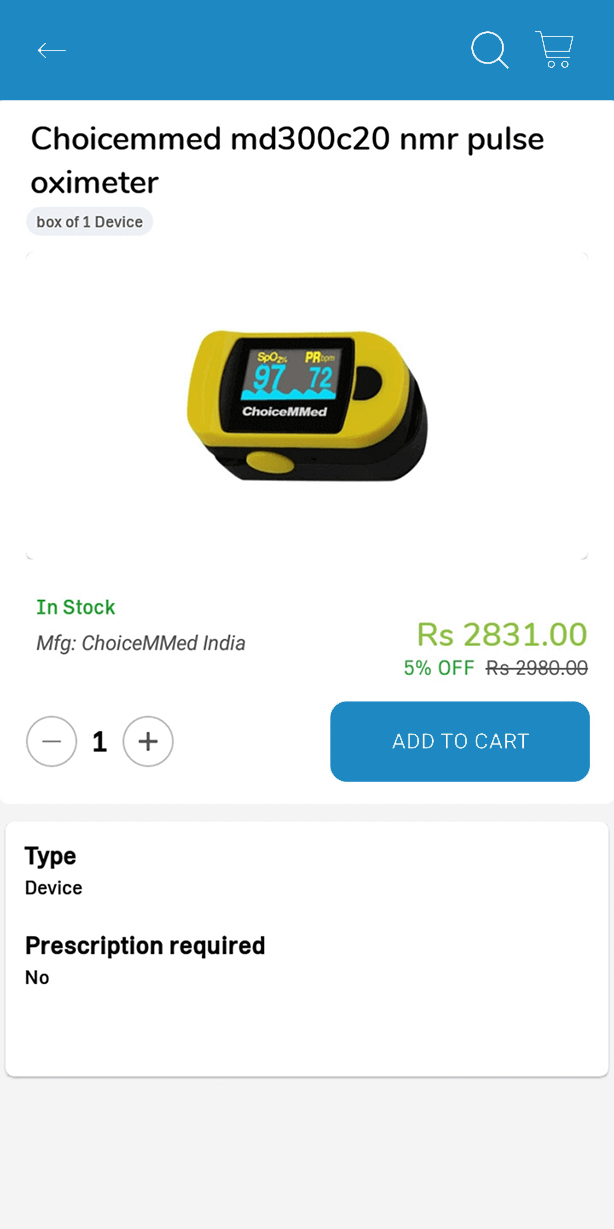
Task: Go back using the arrow icon
Action: (x=51, y=50)
